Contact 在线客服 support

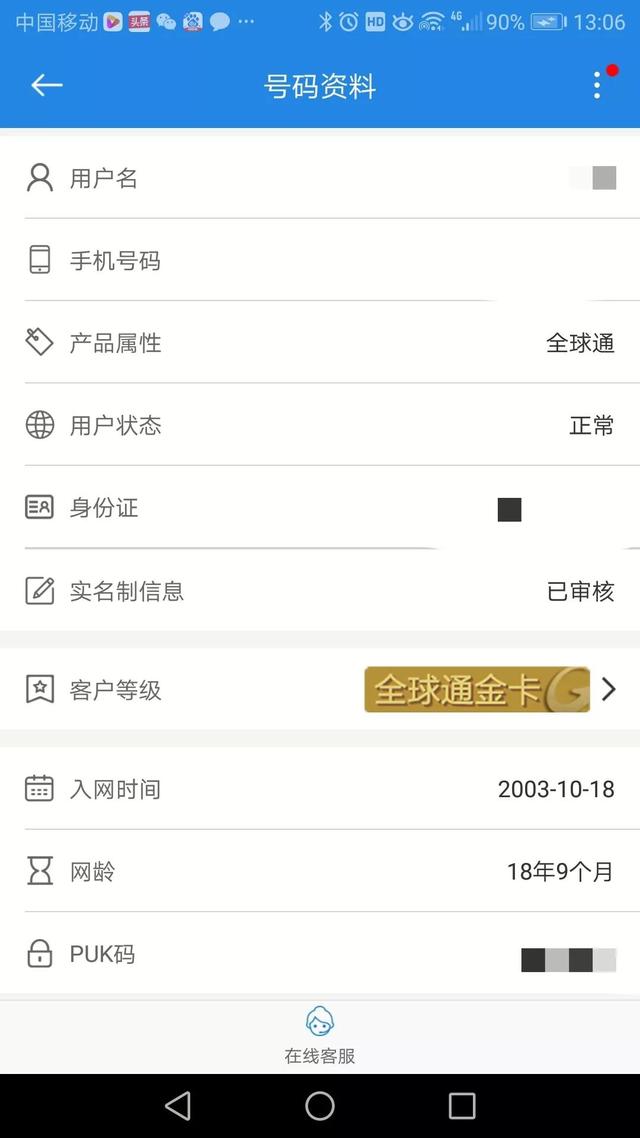pos(320,1036)
